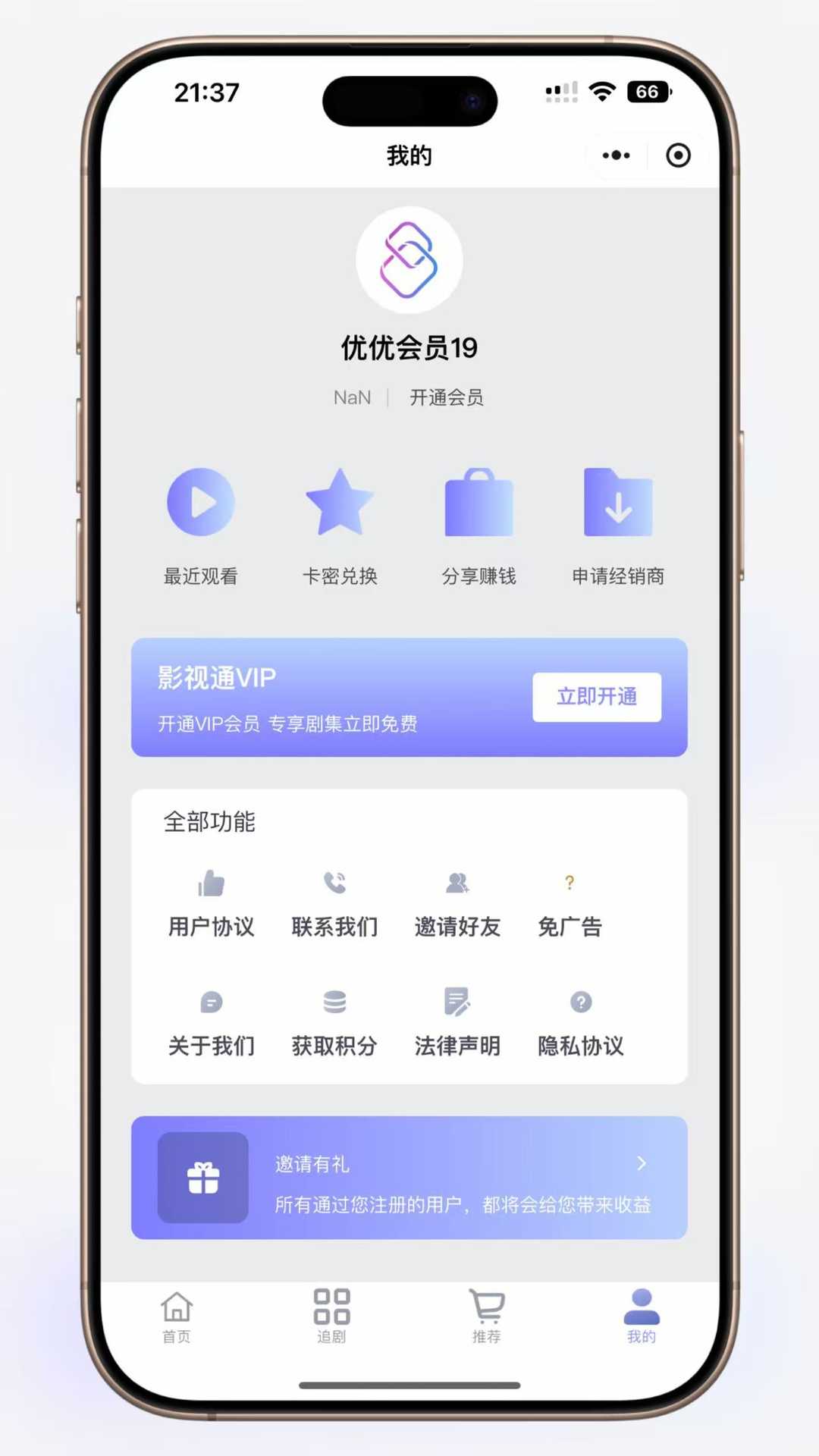The height and width of the screenshot is (1456, 819).
Task: Open 用户协议 user agreement
Action: (x=212, y=904)
